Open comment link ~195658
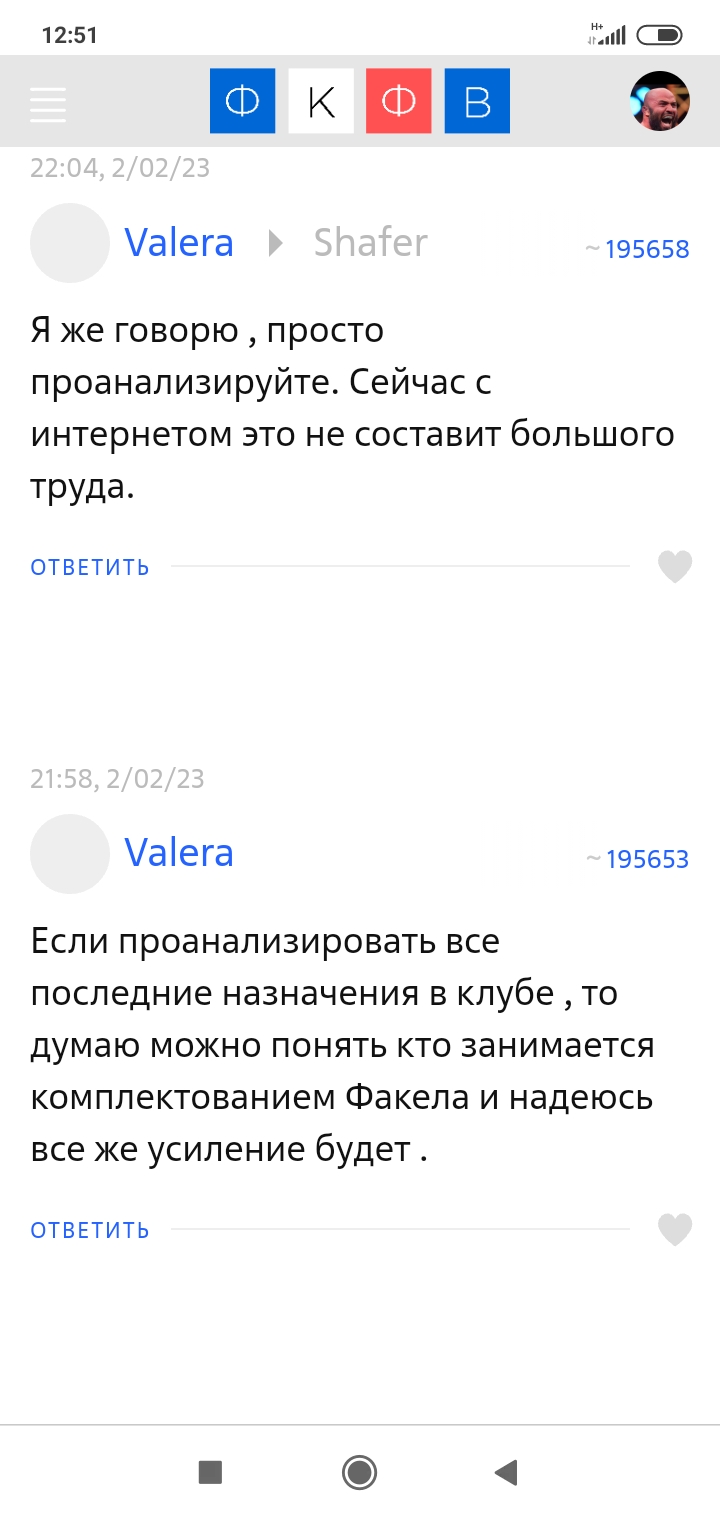The height and width of the screenshot is (1520, 720). pos(638,249)
